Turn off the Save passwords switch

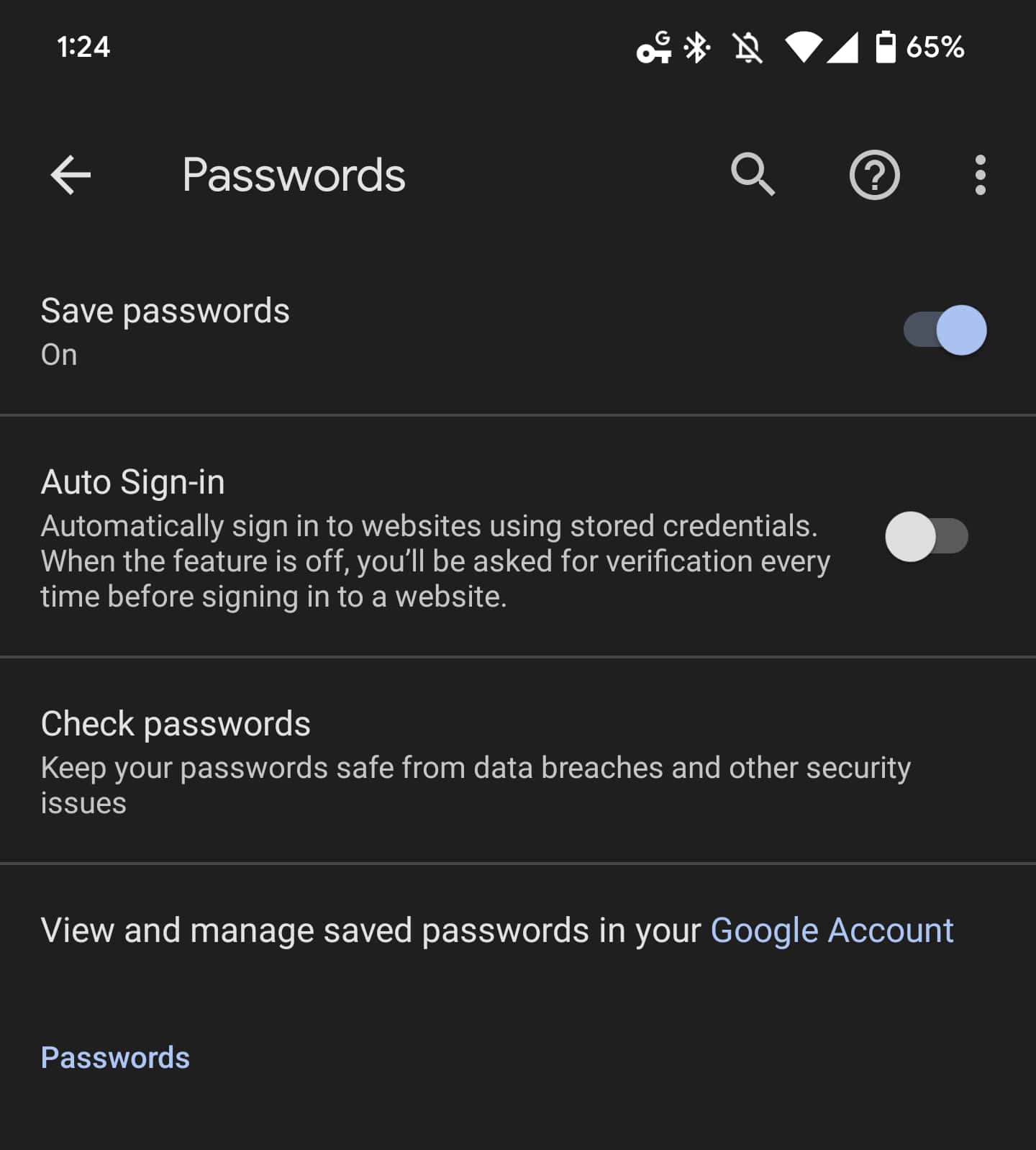coord(945,330)
